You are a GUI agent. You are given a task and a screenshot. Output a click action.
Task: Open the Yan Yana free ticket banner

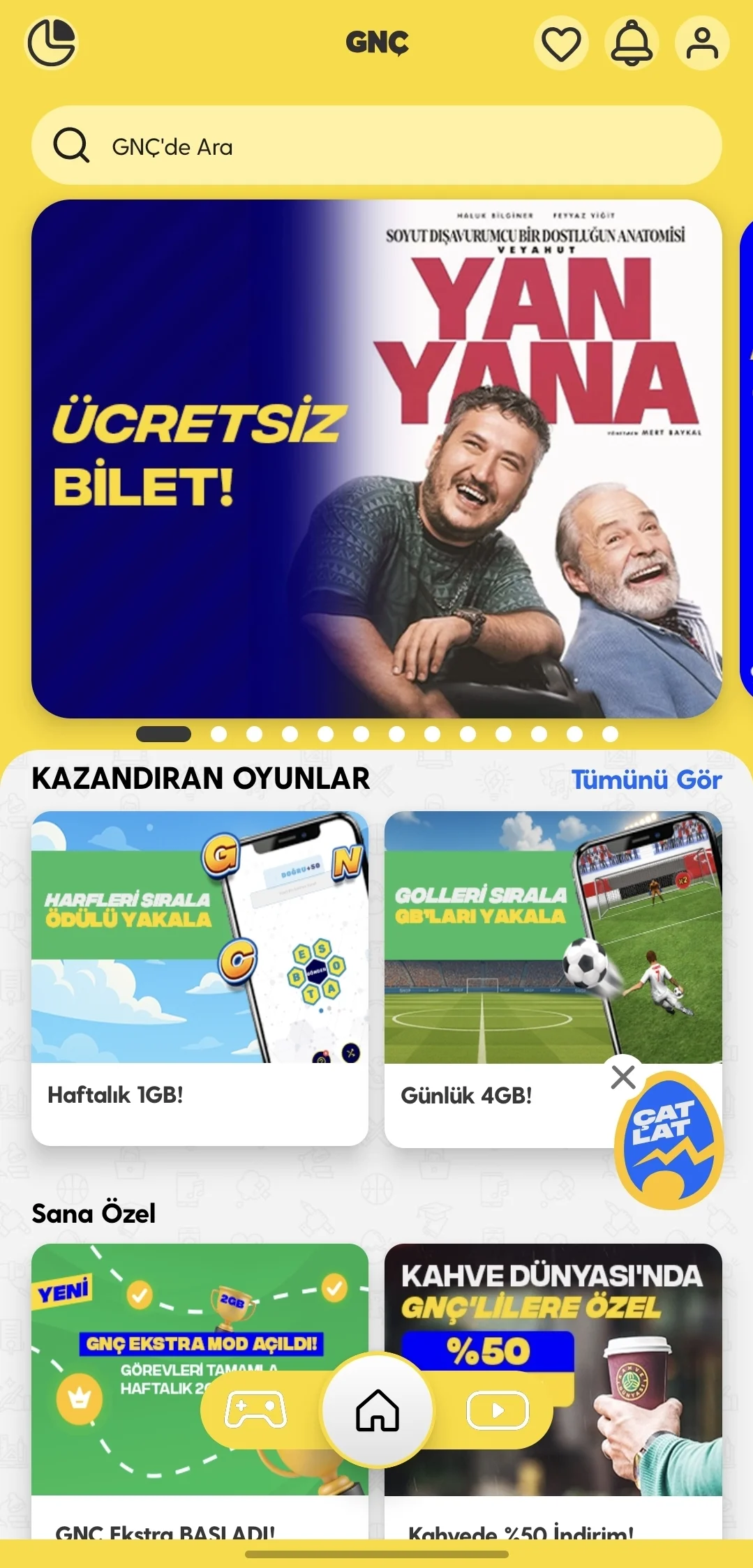377,458
